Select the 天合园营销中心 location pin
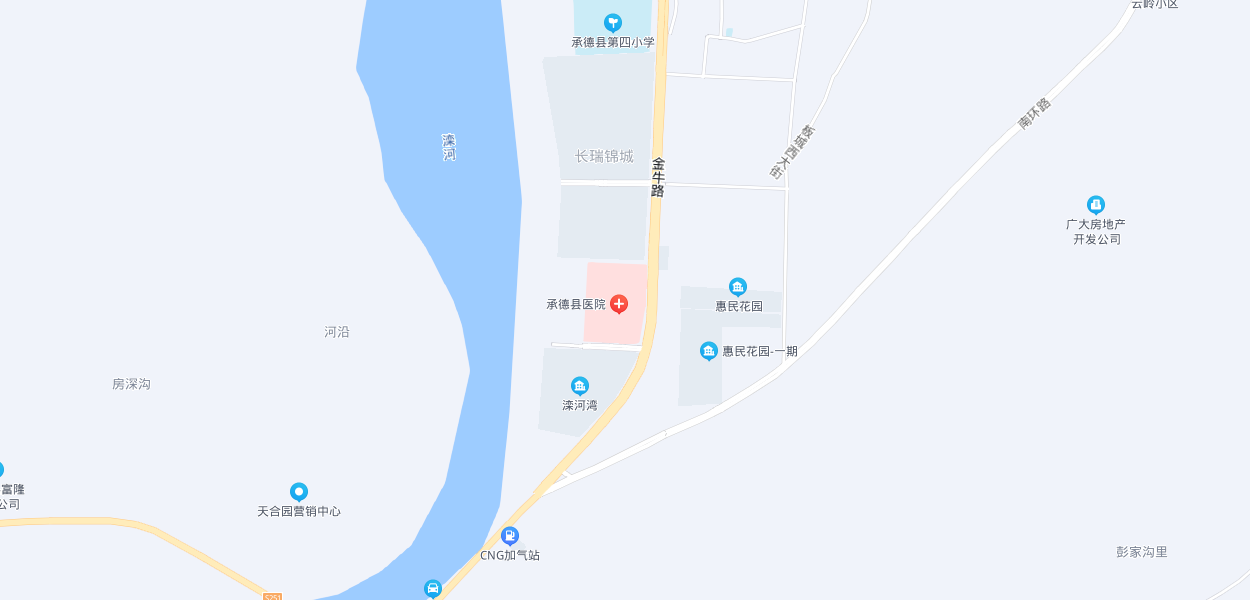Viewport: 1250px width, 600px height. [x=299, y=492]
